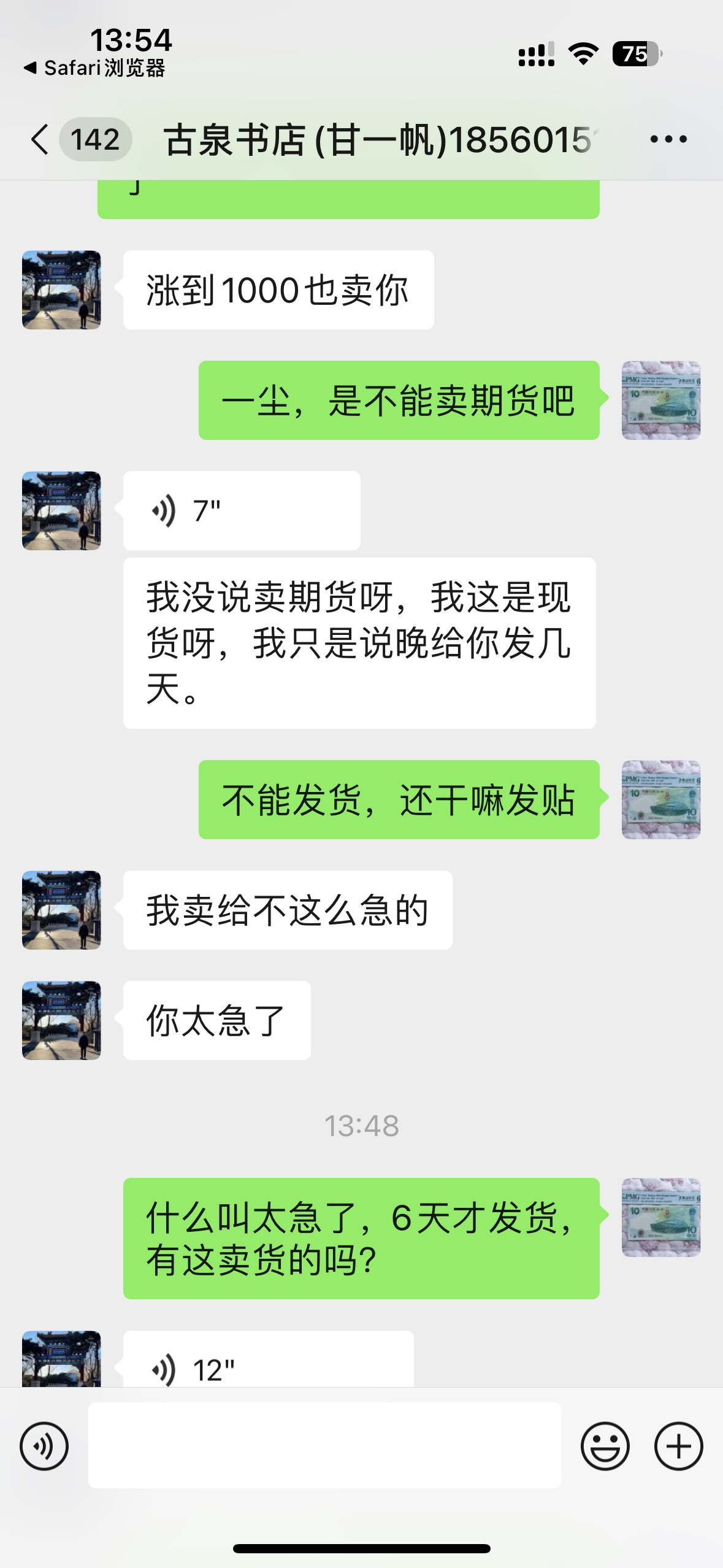The width and height of the screenshot is (723, 1568).
Task: Switch to voice input mode
Action: (44, 1446)
